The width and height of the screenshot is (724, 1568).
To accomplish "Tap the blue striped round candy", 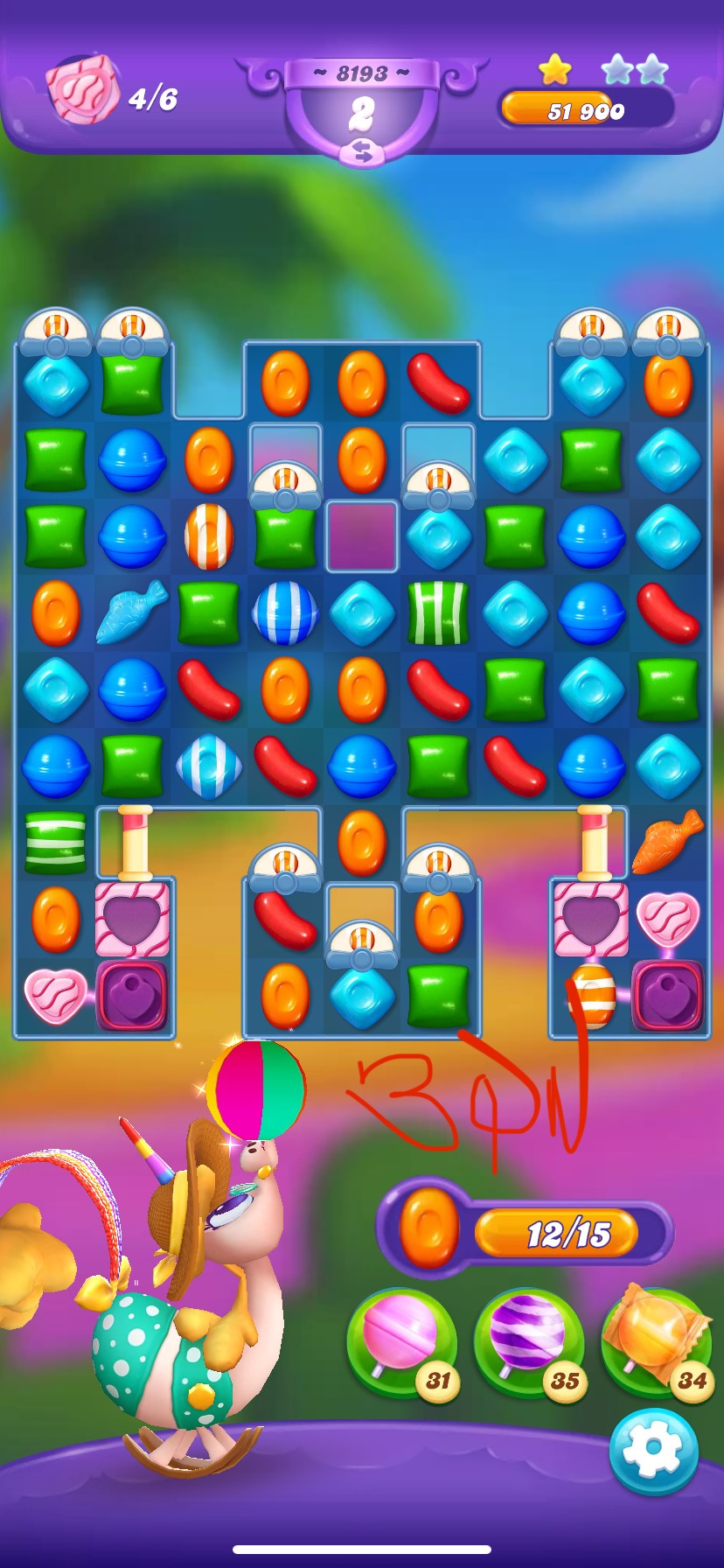I will click(x=285, y=612).
